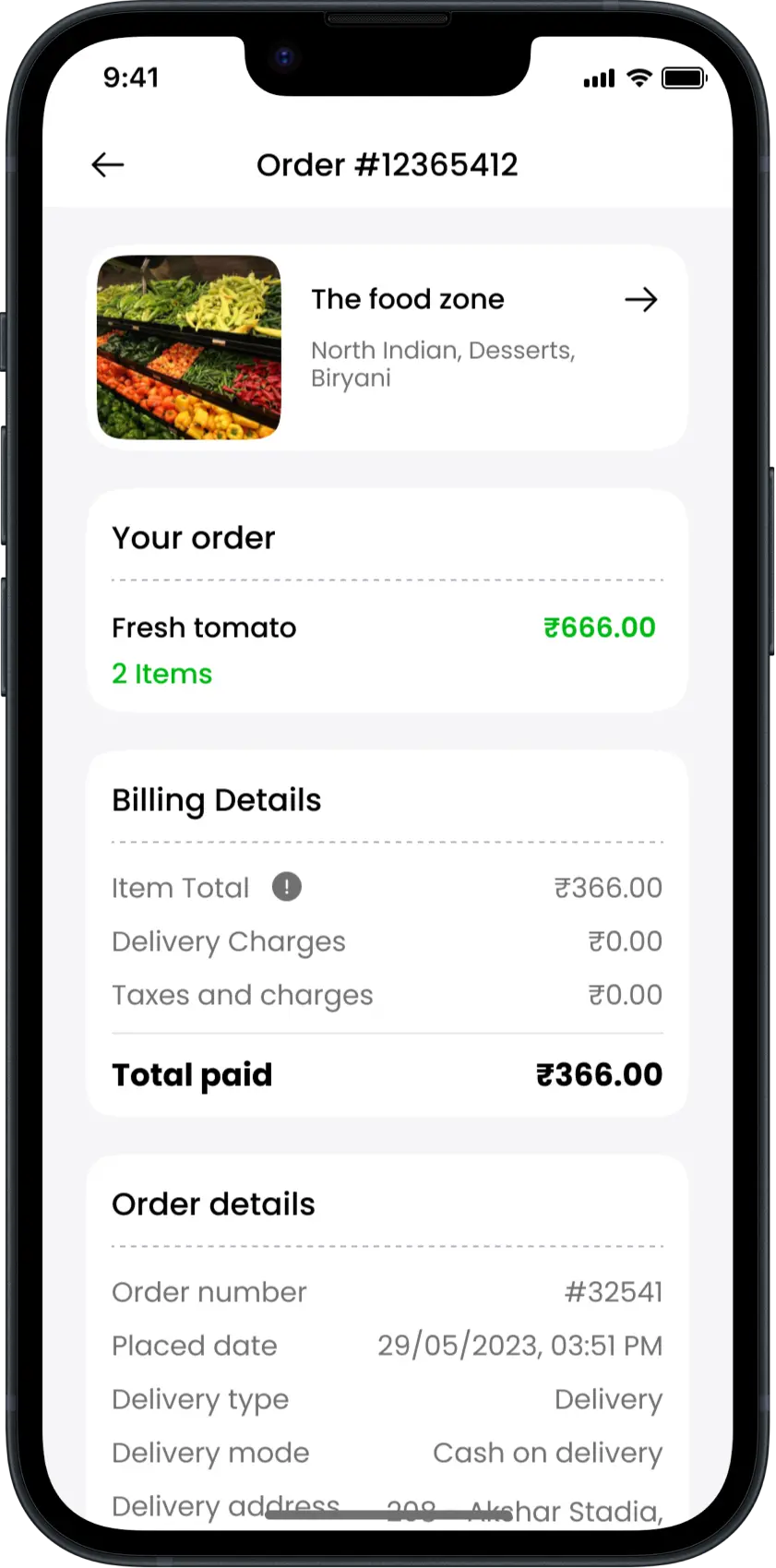Open the Your order section header
776x1568 pixels.
click(193, 538)
